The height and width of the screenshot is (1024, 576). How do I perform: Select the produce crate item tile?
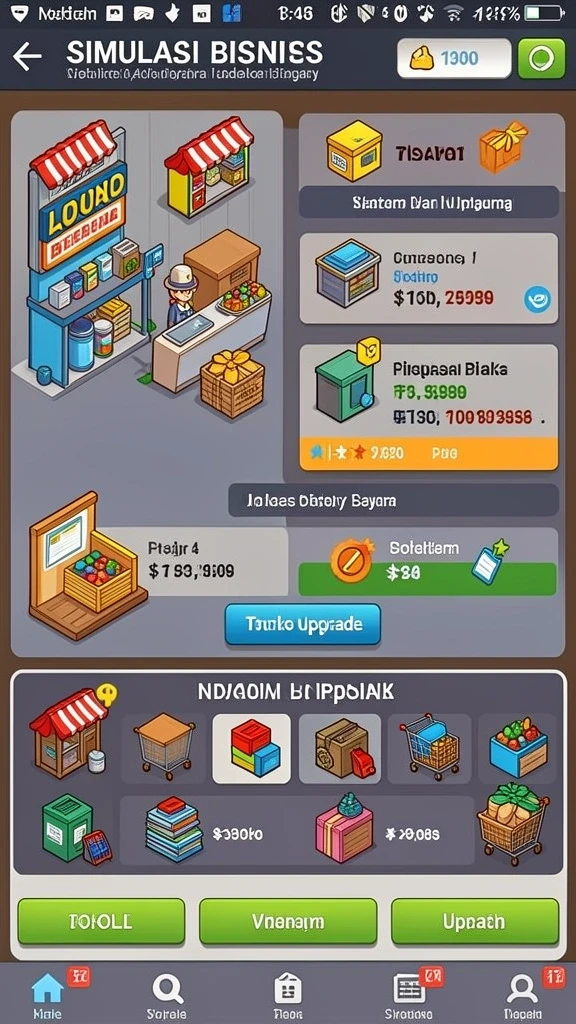point(519,748)
